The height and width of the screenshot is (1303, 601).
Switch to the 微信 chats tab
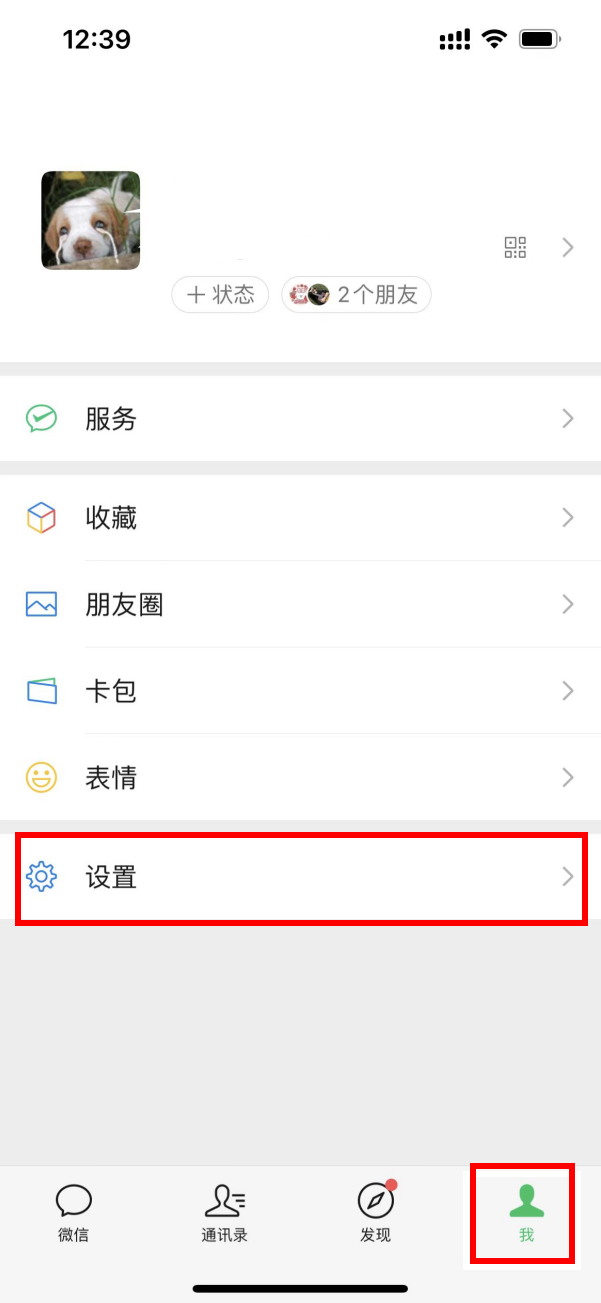coord(73,1213)
